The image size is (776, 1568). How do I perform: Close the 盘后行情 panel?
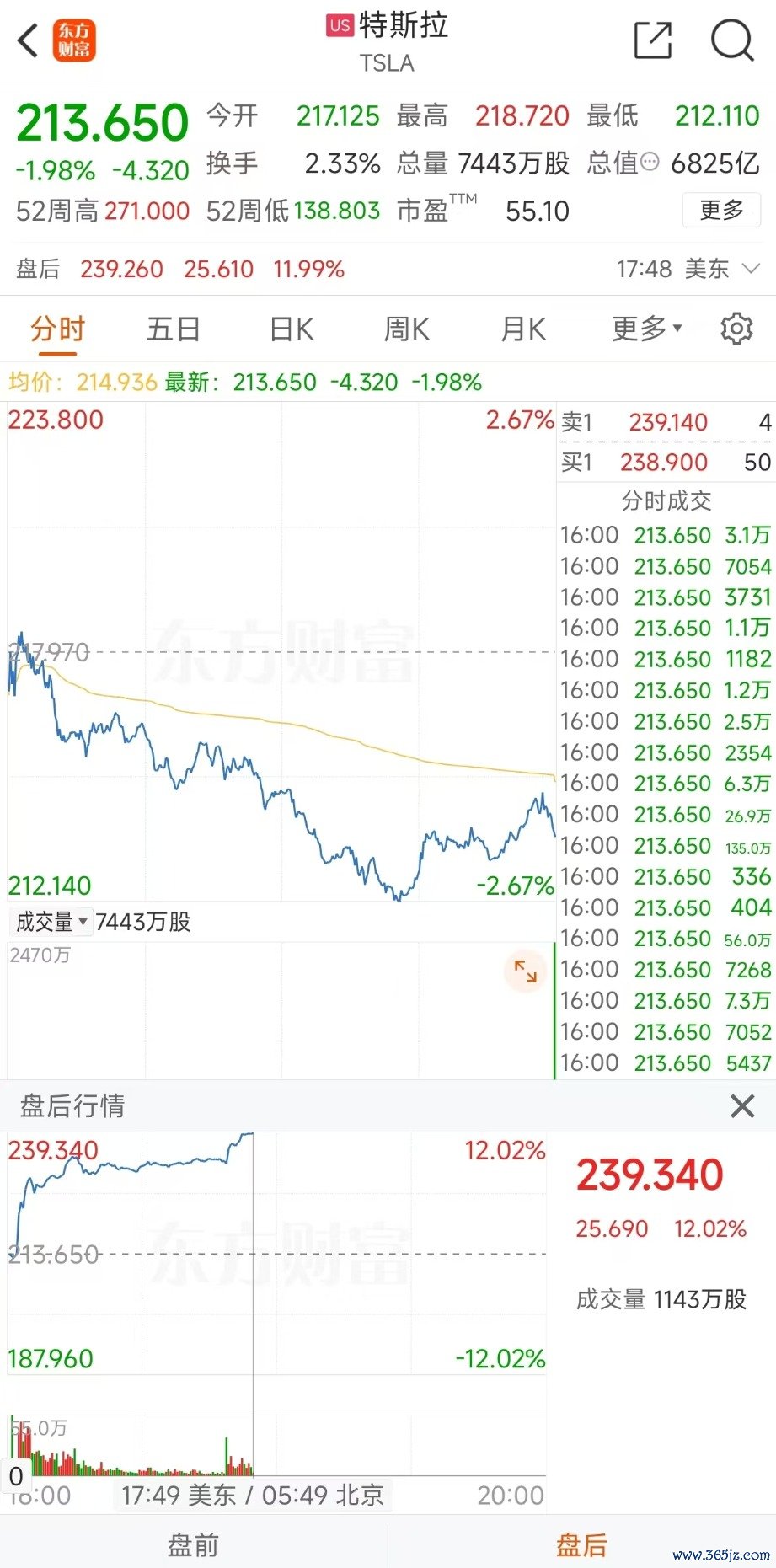742,1105
